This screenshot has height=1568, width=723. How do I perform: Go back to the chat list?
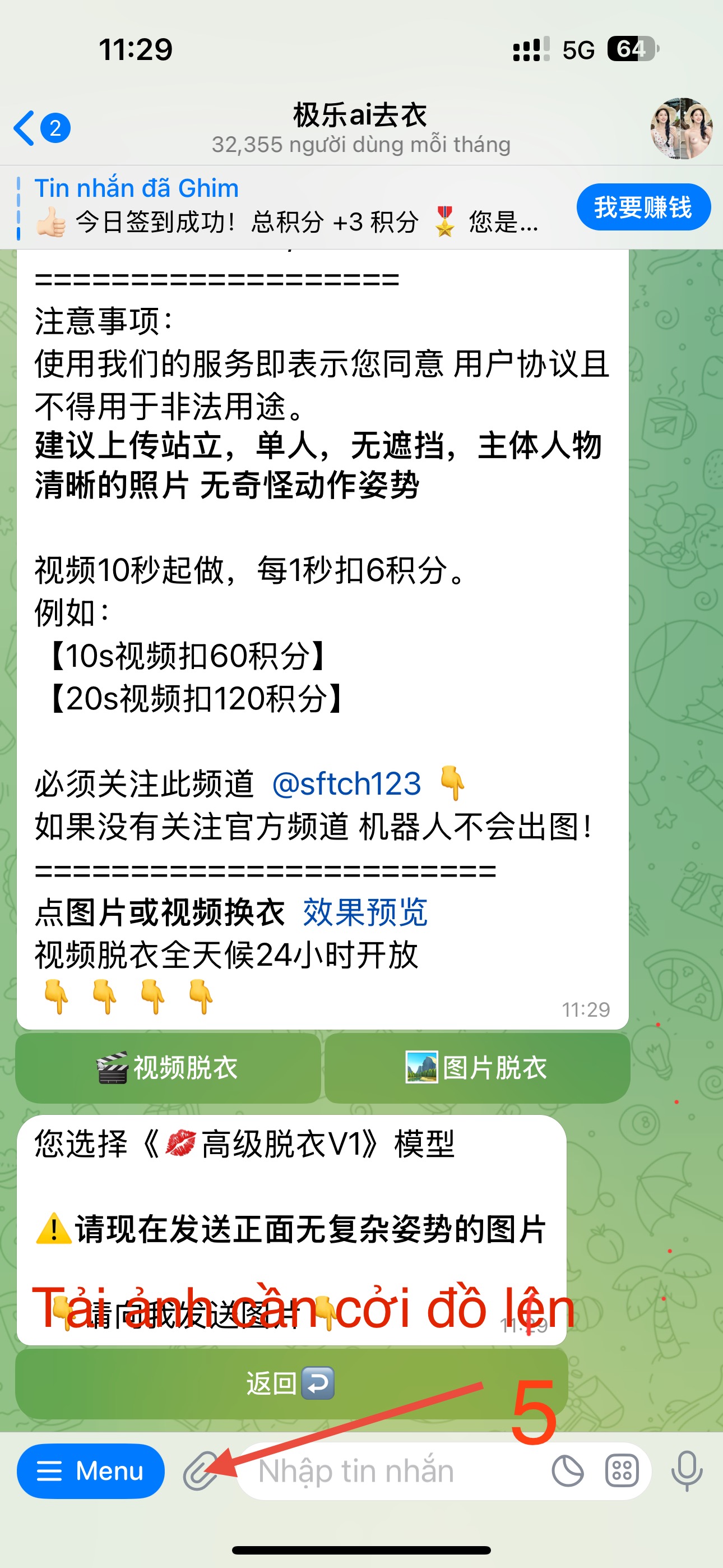41,128
